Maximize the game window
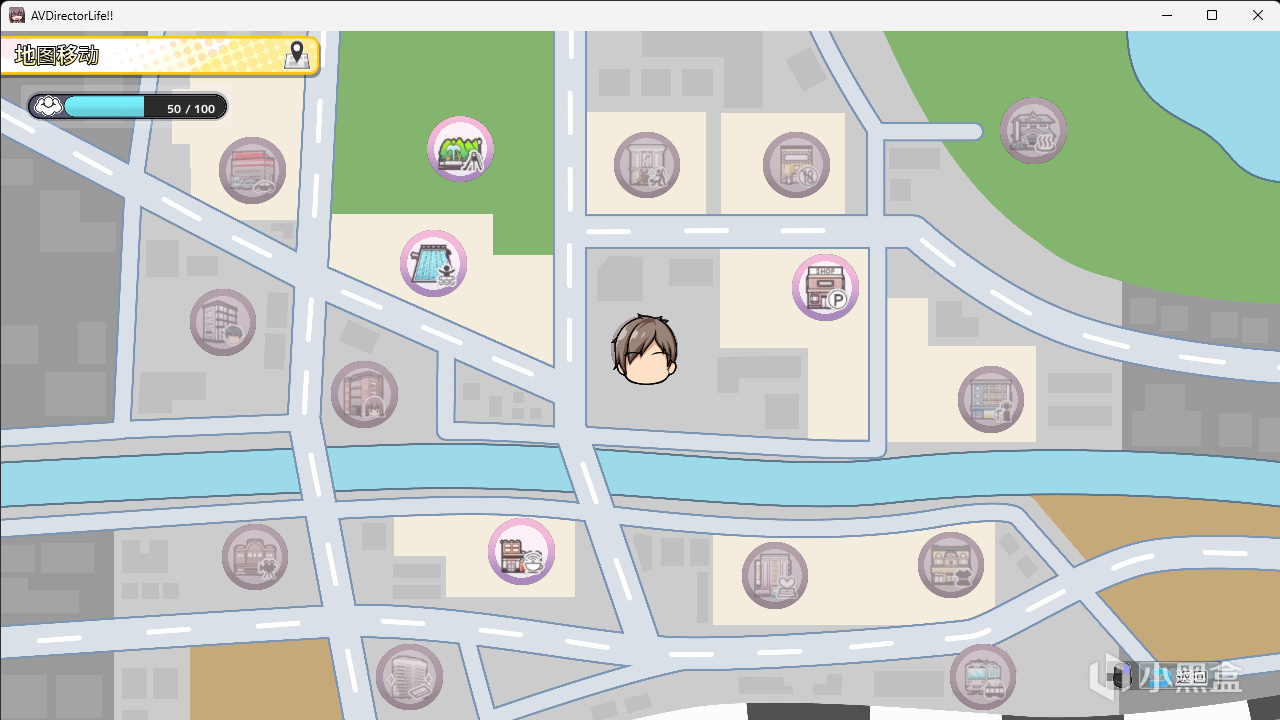The width and height of the screenshot is (1280, 720). click(x=1212, y=15)
